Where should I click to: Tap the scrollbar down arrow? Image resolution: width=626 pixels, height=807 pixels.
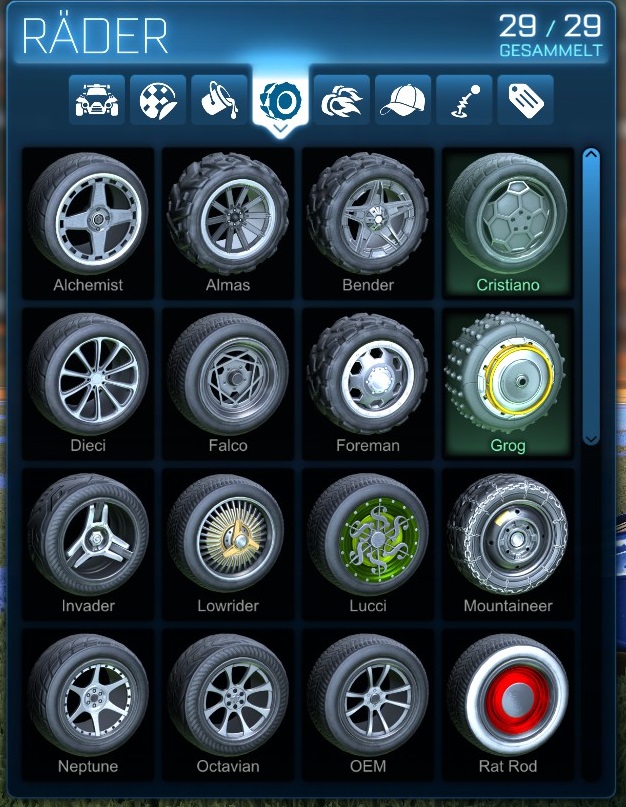pos(590,437)
